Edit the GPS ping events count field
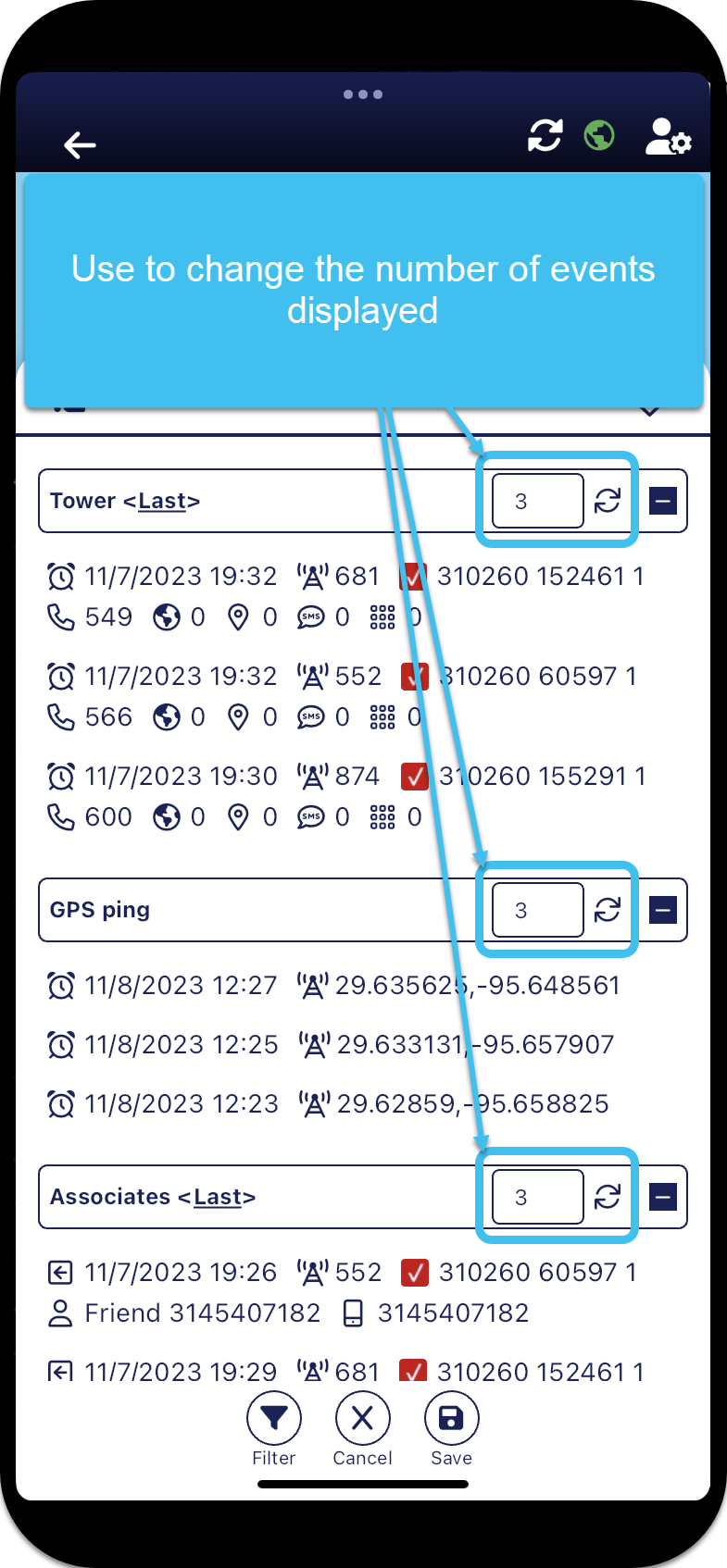Screen dimensions: 727x1568 537,910
